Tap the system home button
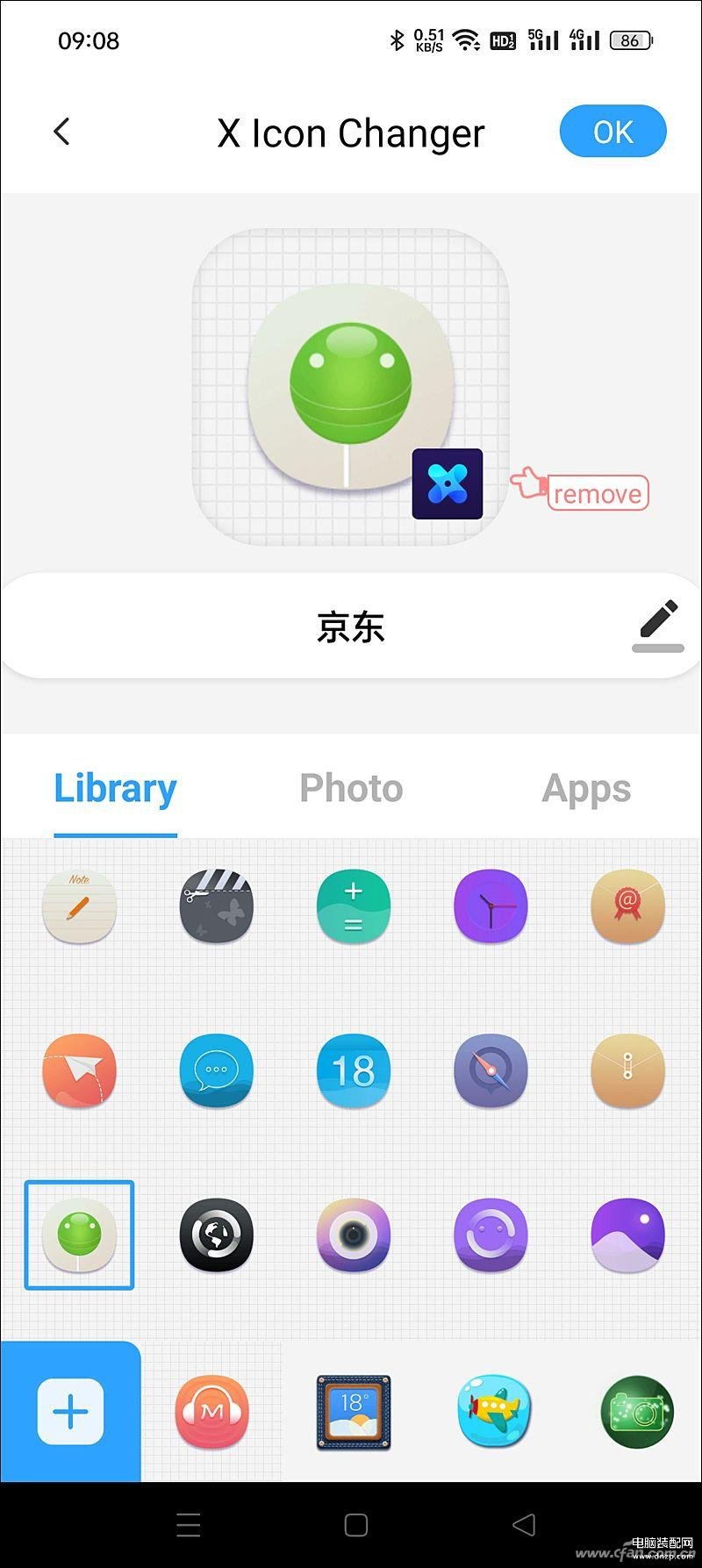The height and width of the screenshot is (1568, 702). click(x=355, y=1524)
